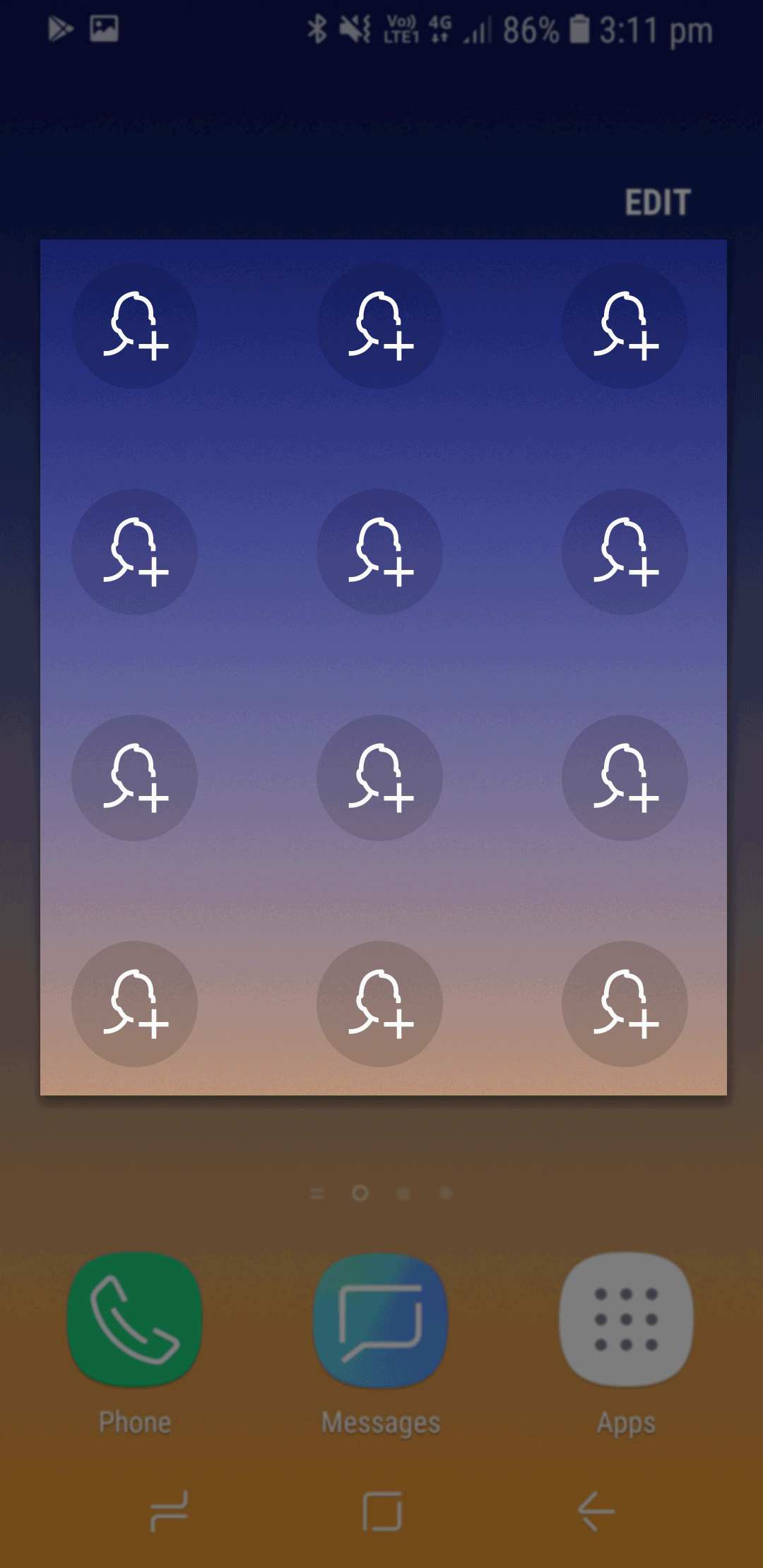The image size is (763, 1568).
Task: Show recent apps from navigation bar
Action: coord(170,1511)
